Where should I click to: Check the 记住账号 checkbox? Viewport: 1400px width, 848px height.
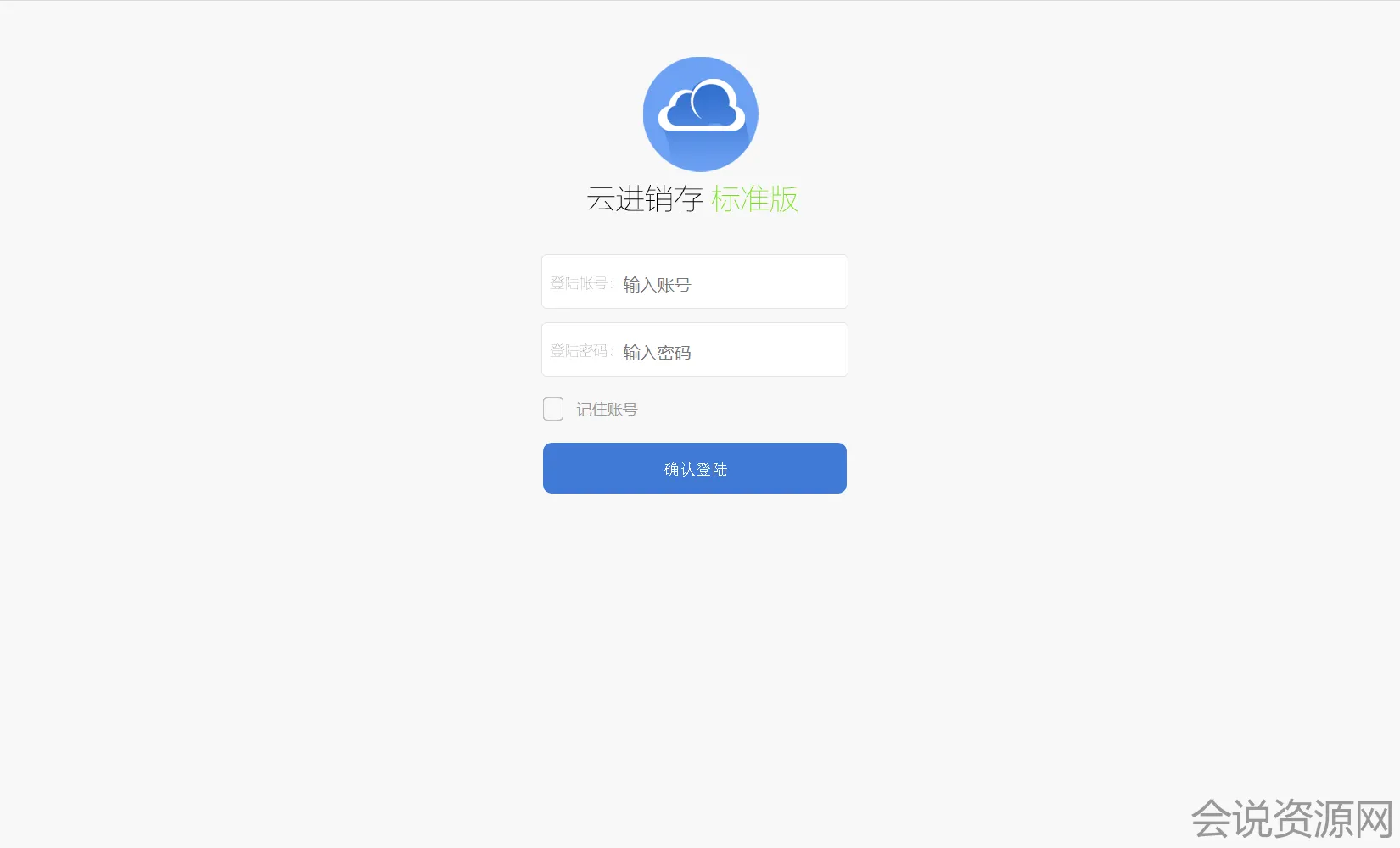click(x=553, y=410)
